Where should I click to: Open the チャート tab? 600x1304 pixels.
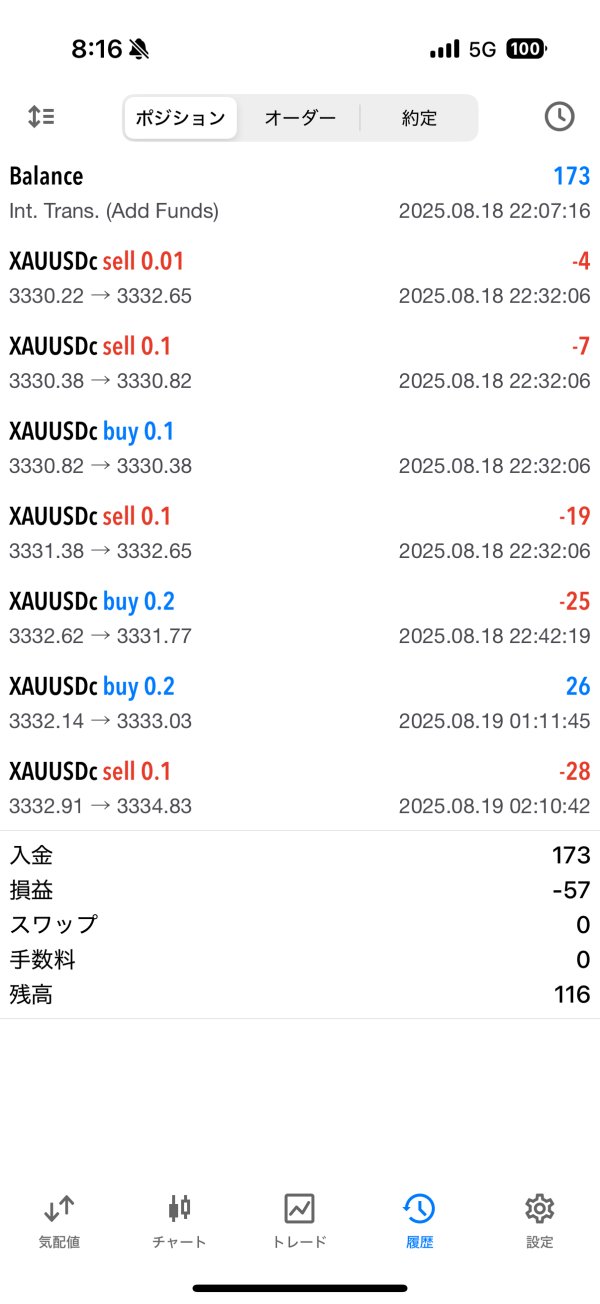[x=180, y=1220]
